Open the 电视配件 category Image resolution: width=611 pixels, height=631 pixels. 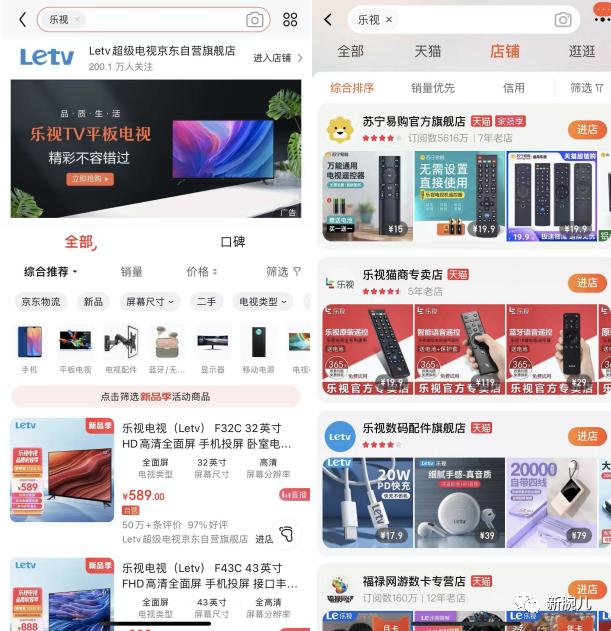[x=121, y=349]
